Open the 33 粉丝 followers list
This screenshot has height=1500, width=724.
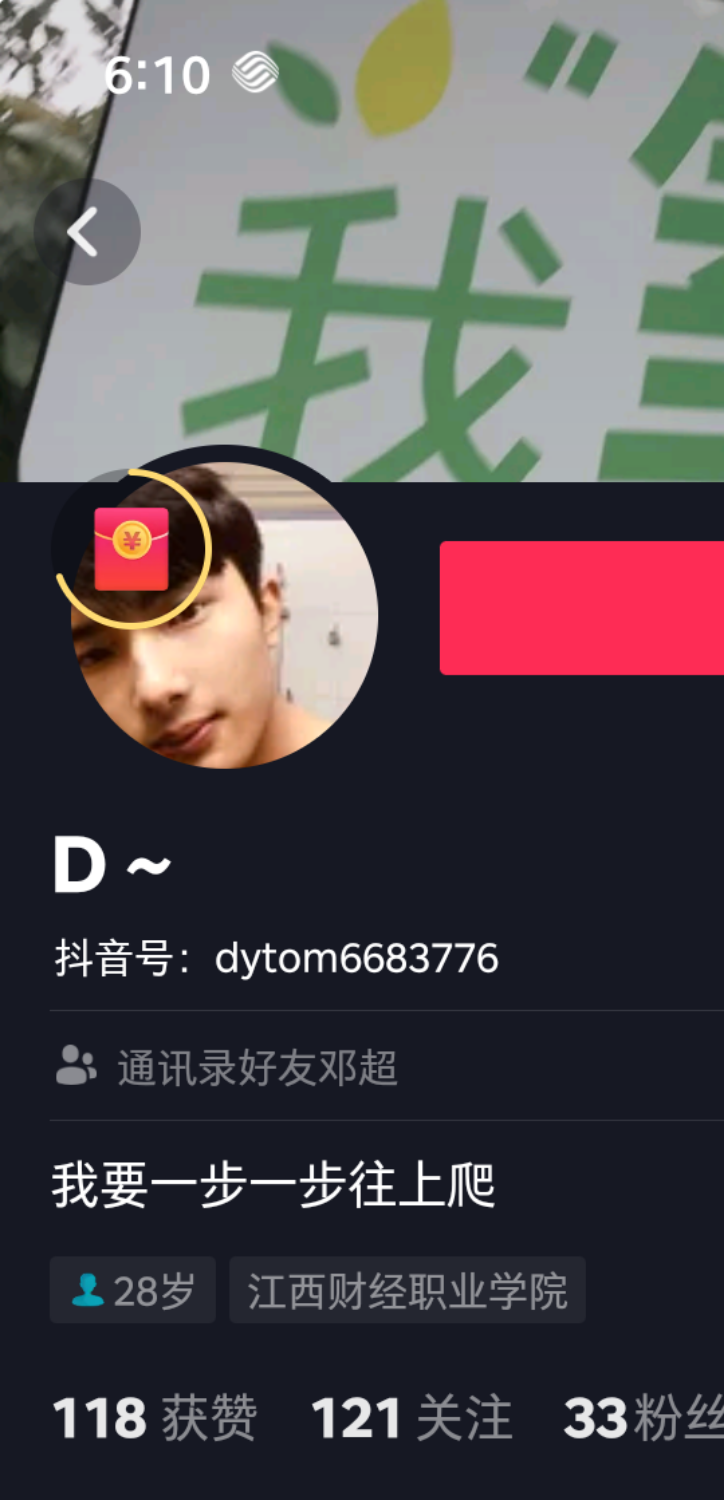642,1418
